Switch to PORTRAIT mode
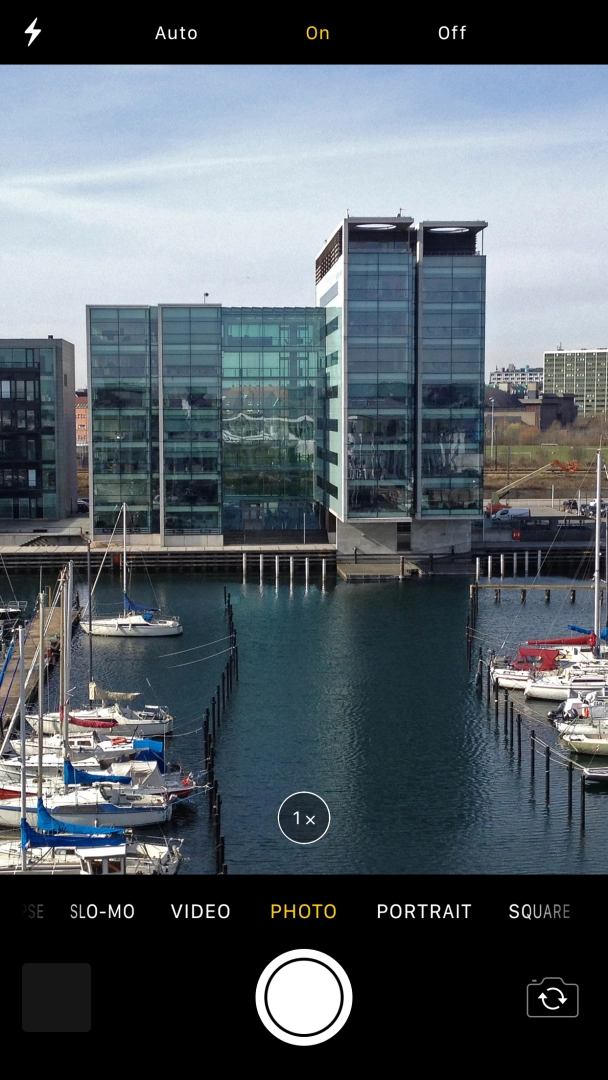 424,912
